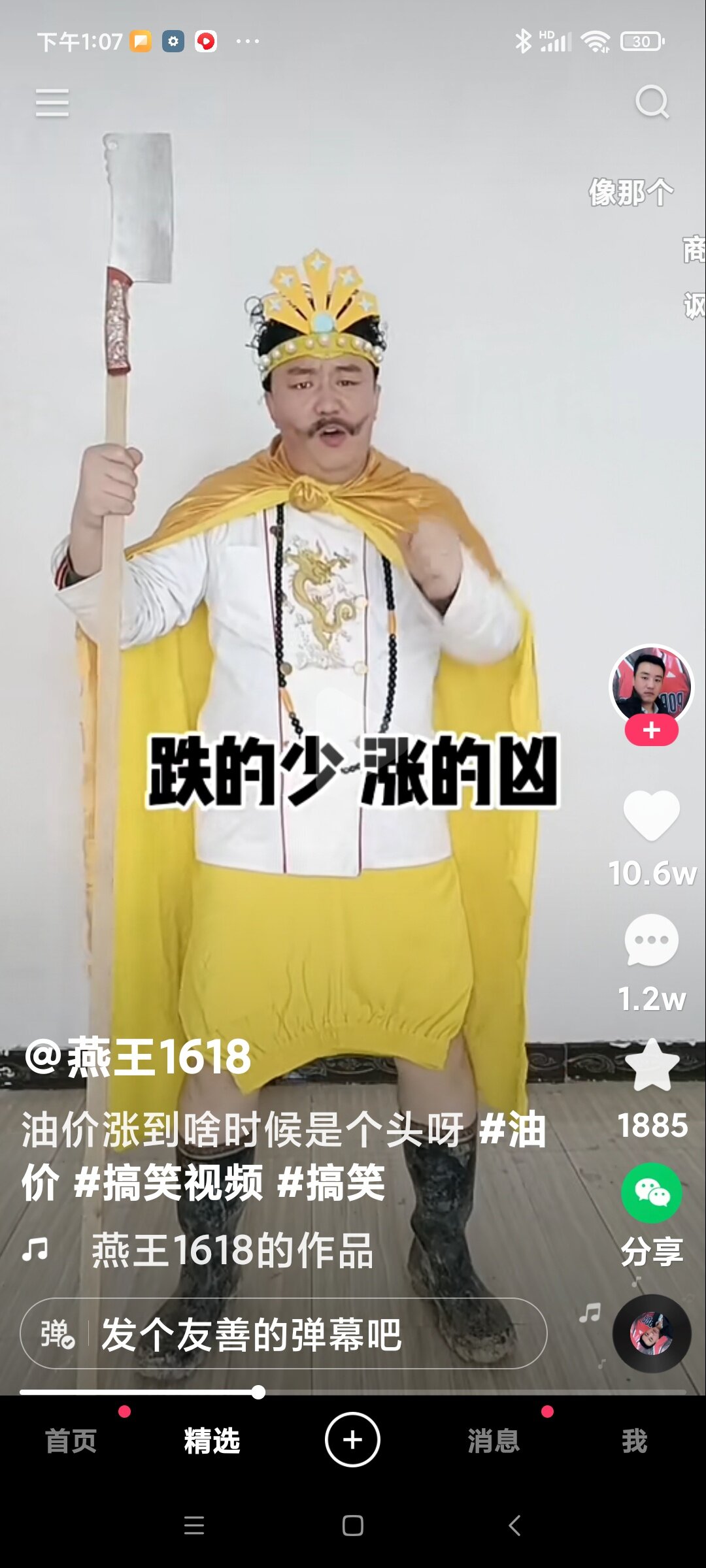Like this video

pyautogui.click(x=651, y=815)
